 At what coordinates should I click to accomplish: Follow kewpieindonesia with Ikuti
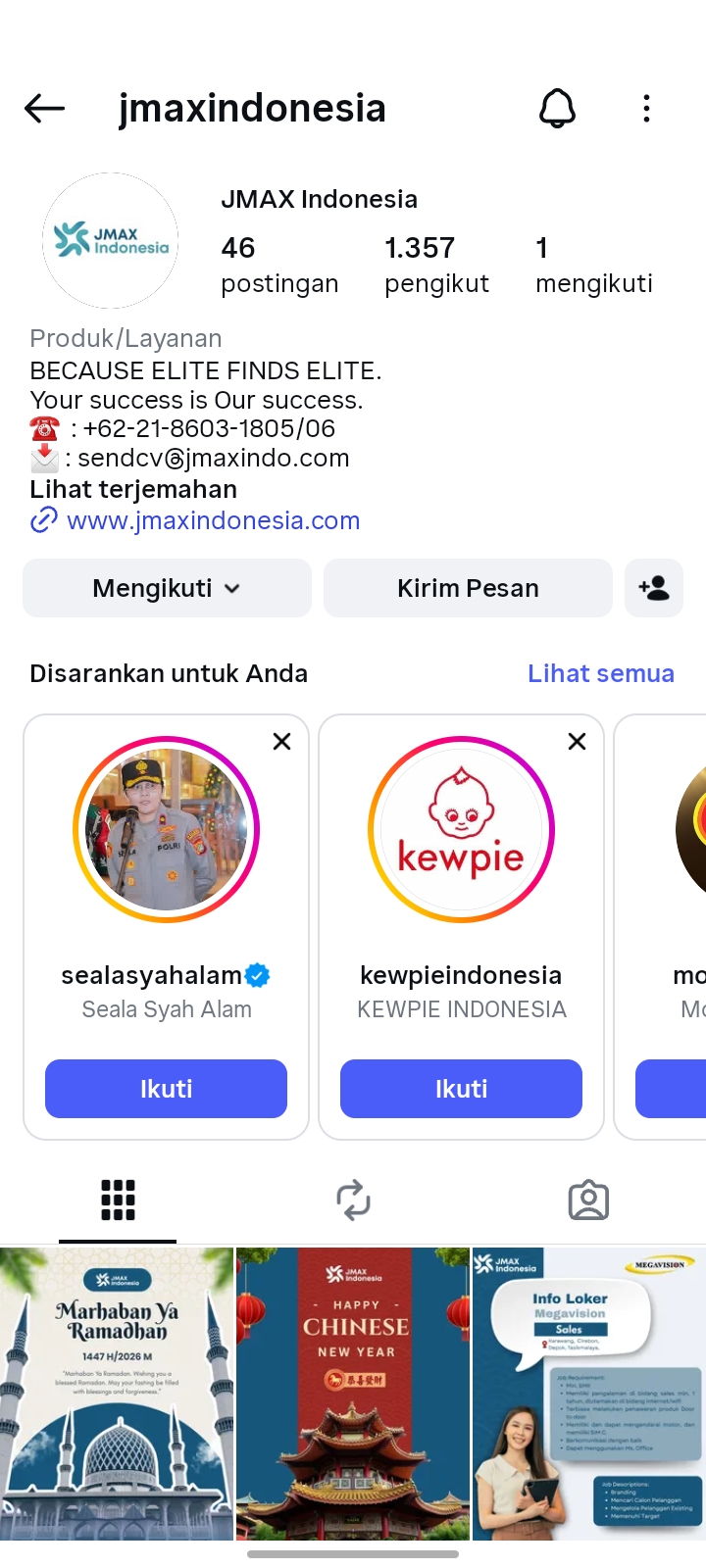[x=461, y=1089]
